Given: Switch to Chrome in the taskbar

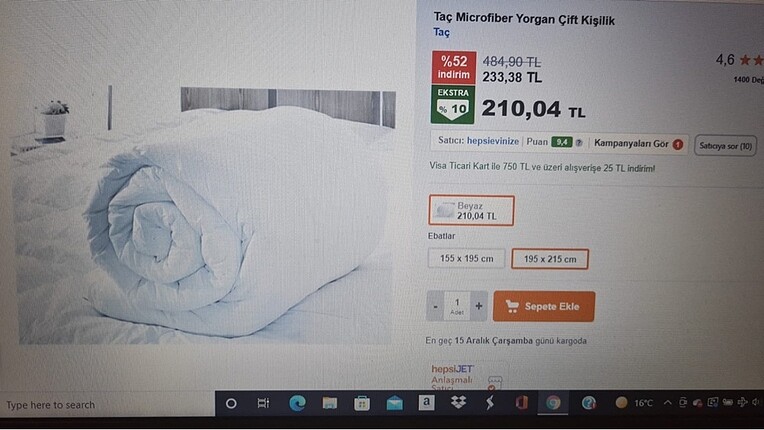Looking at the screenshot, I should coord(553,403).
